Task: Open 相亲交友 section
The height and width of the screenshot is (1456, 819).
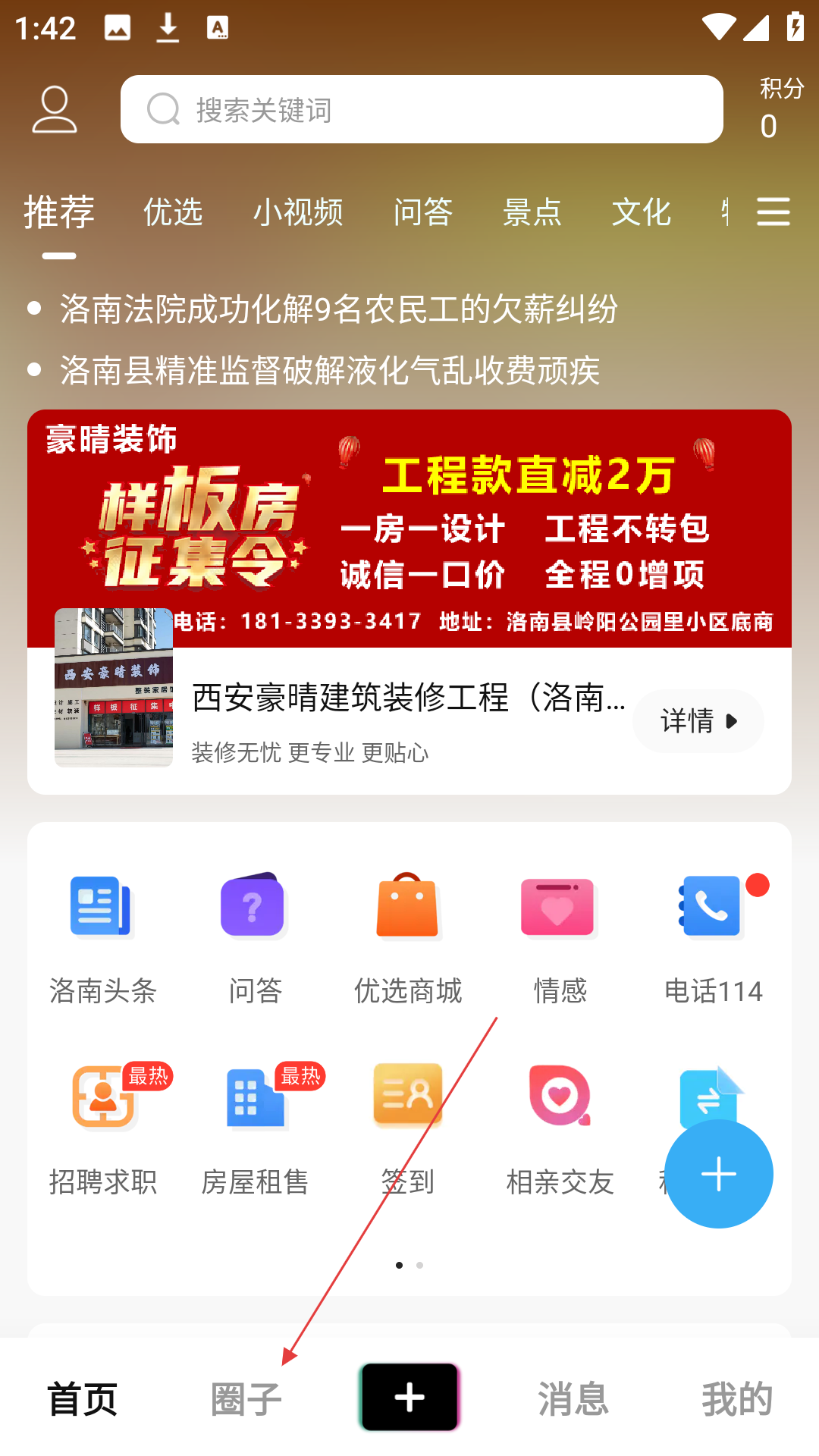Action: coord(560,1128)
